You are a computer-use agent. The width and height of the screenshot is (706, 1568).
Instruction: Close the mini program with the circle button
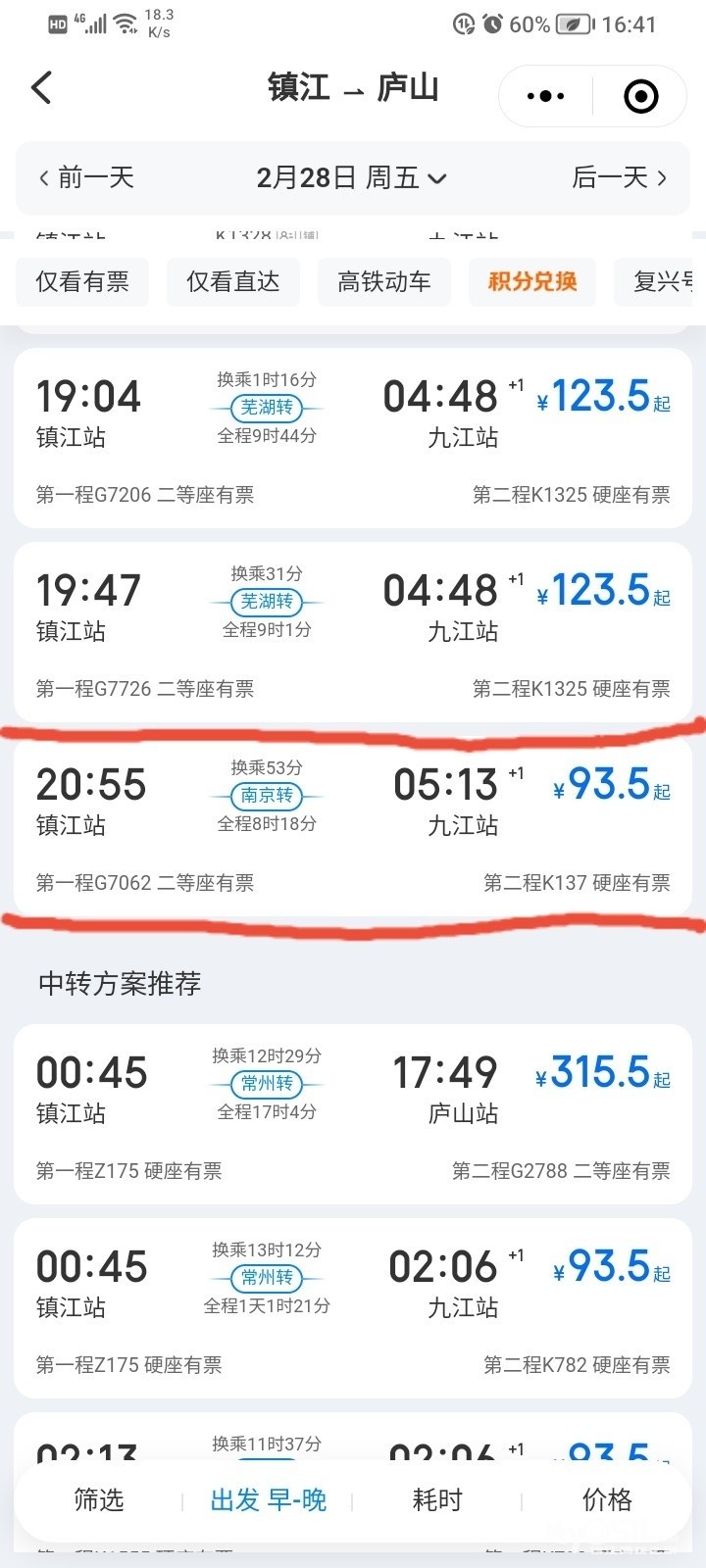tap(640, 96)
